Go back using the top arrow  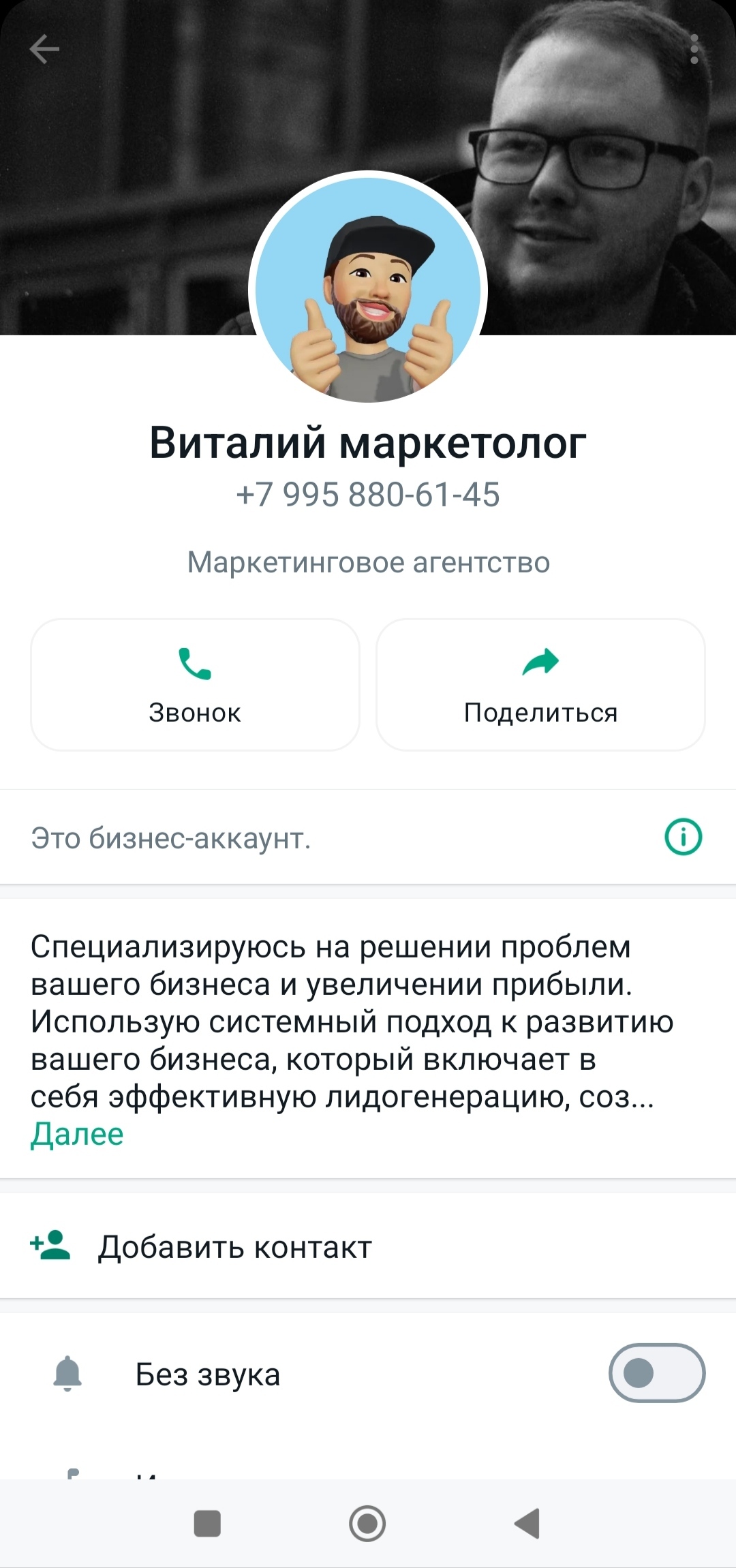[45, 49]
